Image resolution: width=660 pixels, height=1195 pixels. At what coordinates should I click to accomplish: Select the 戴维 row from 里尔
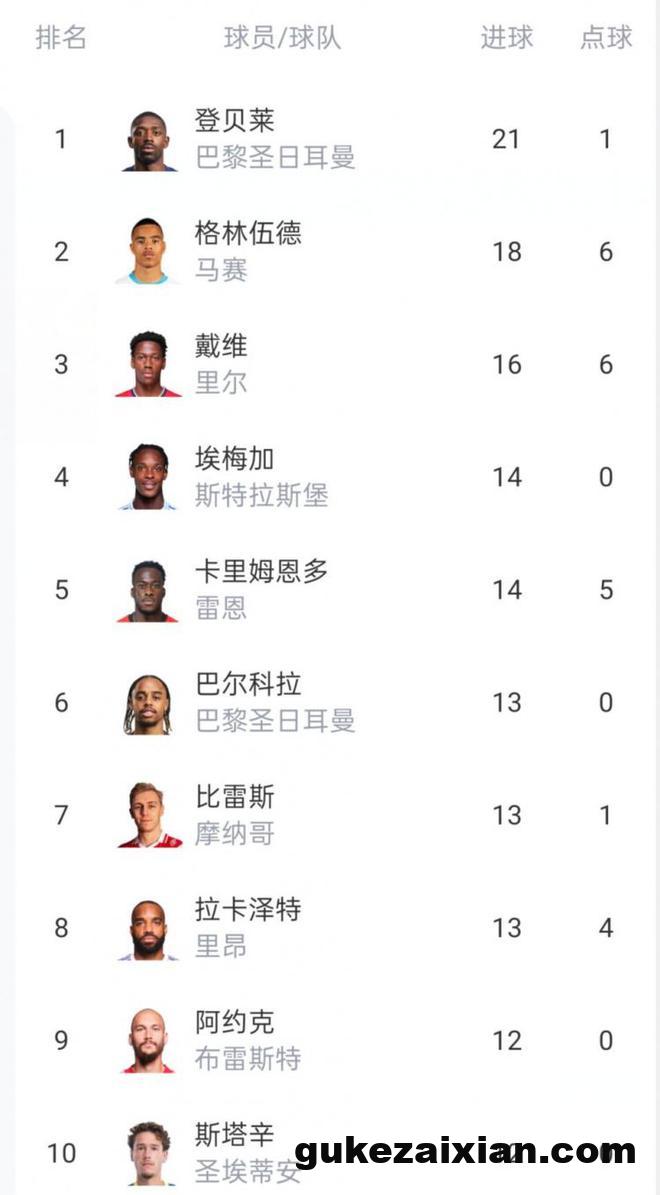click(x=330, y=365)
